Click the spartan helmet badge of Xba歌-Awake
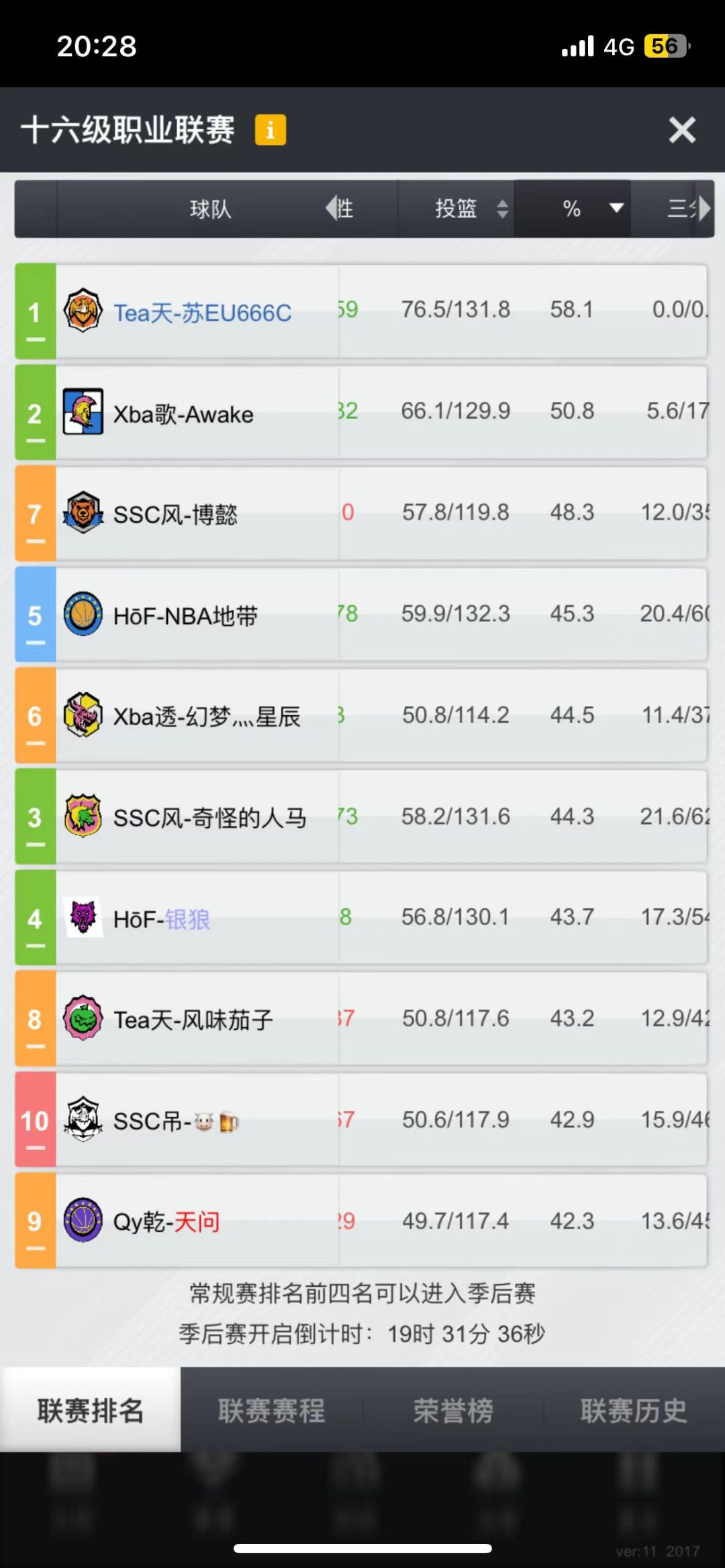The height and width of the screenshot is (1568, 725). click(83, 411)
